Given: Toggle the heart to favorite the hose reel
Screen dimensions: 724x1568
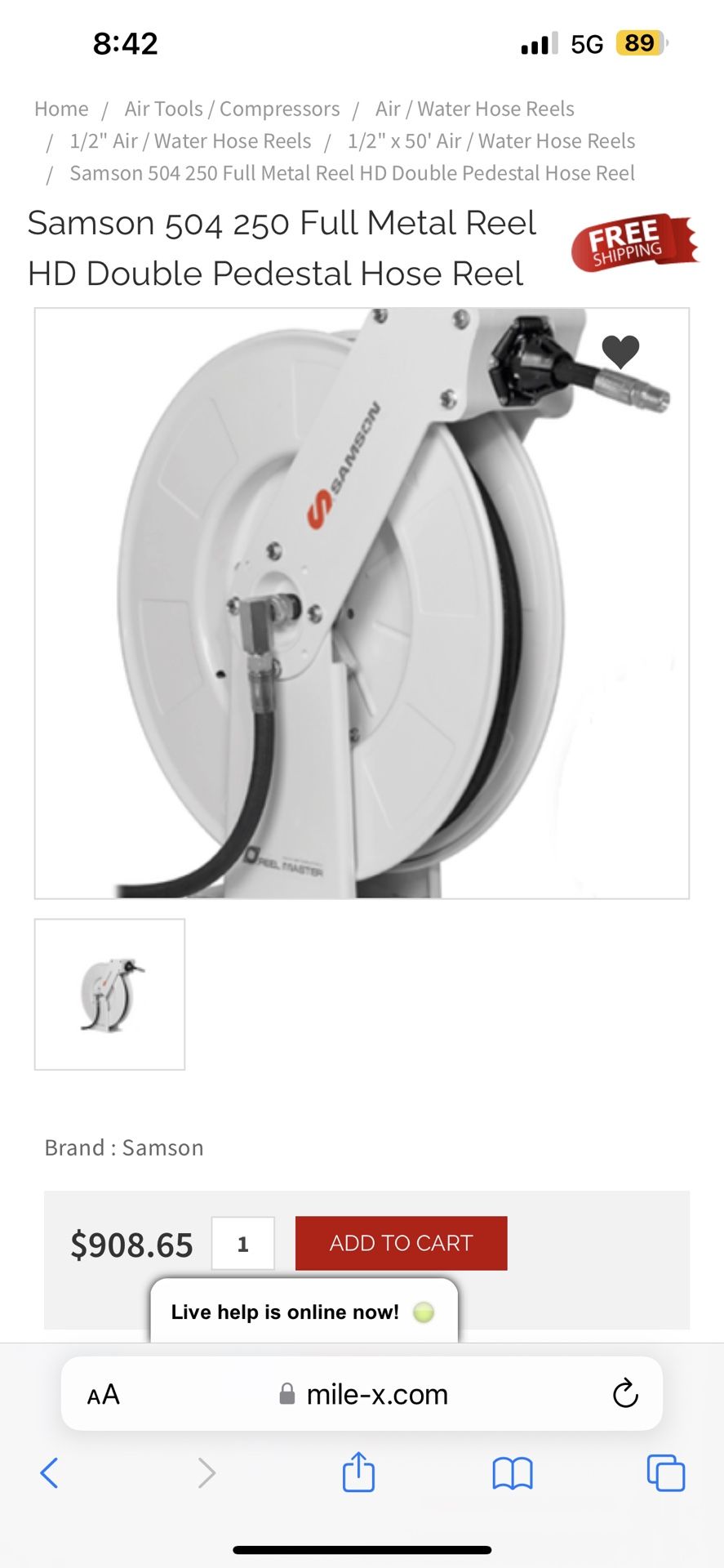Looking at the screenshot, I should (x=621, y=351).
